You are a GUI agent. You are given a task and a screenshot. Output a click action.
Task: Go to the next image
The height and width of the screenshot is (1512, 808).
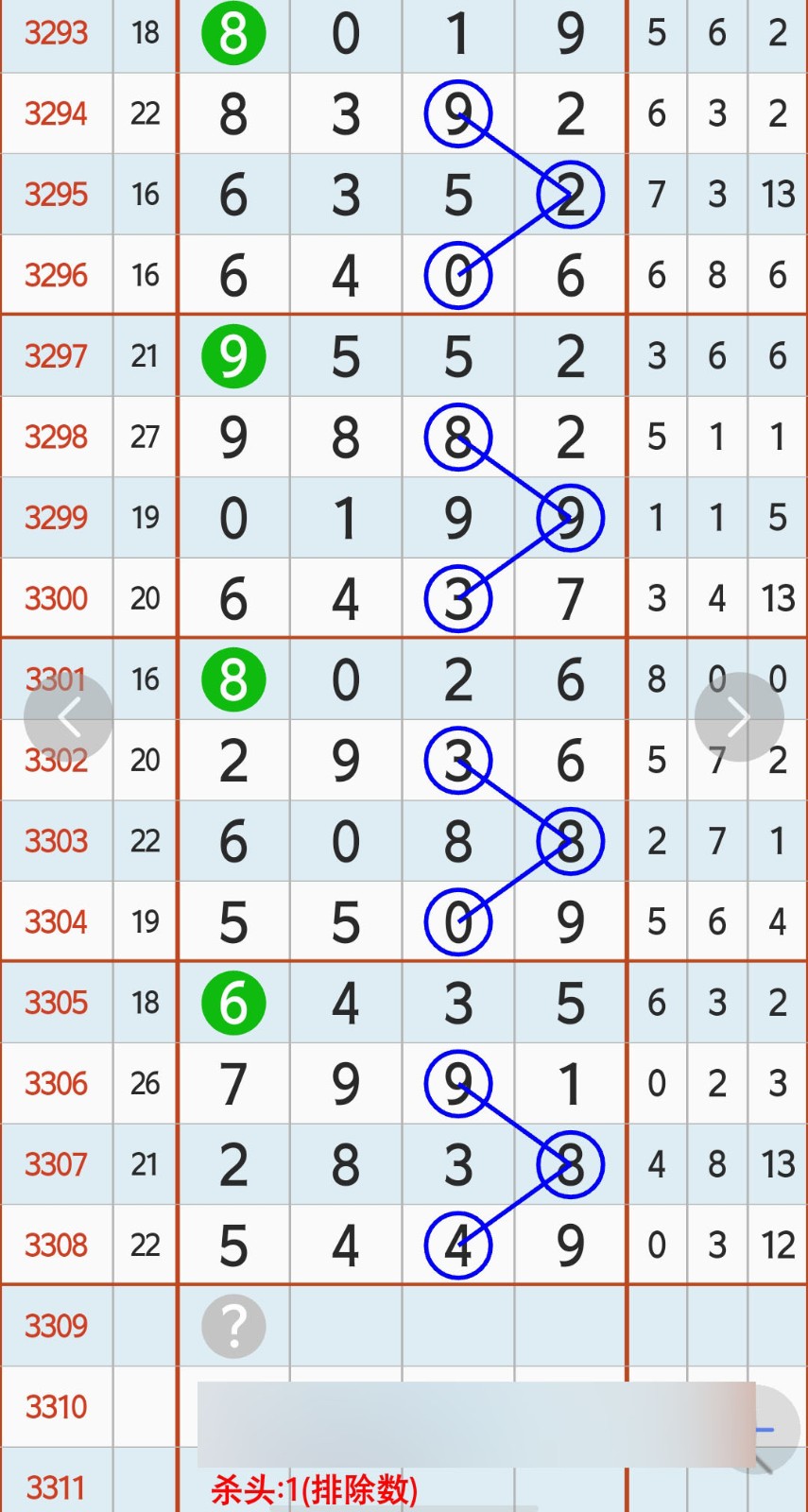click(739, 717)
